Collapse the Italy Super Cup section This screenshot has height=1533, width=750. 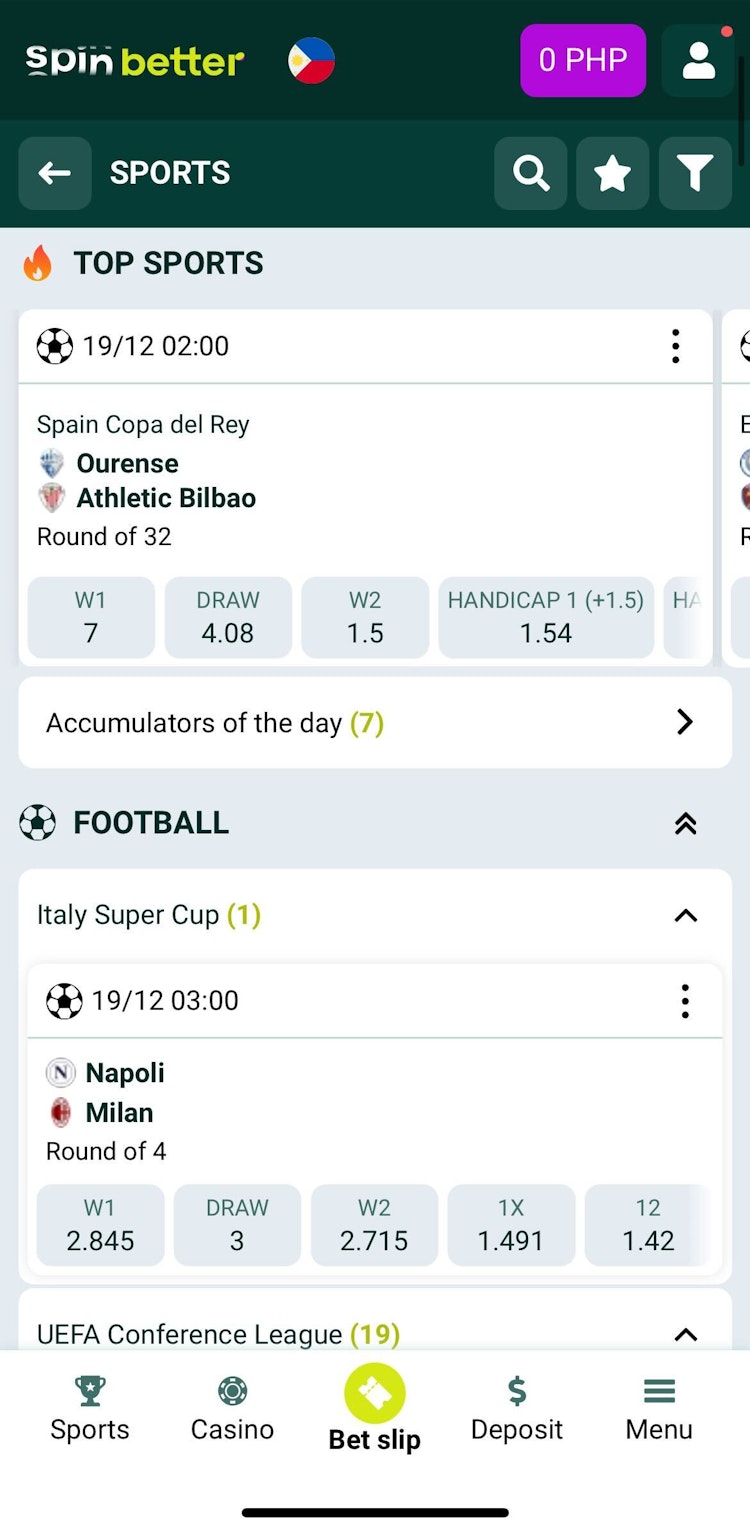685,915
